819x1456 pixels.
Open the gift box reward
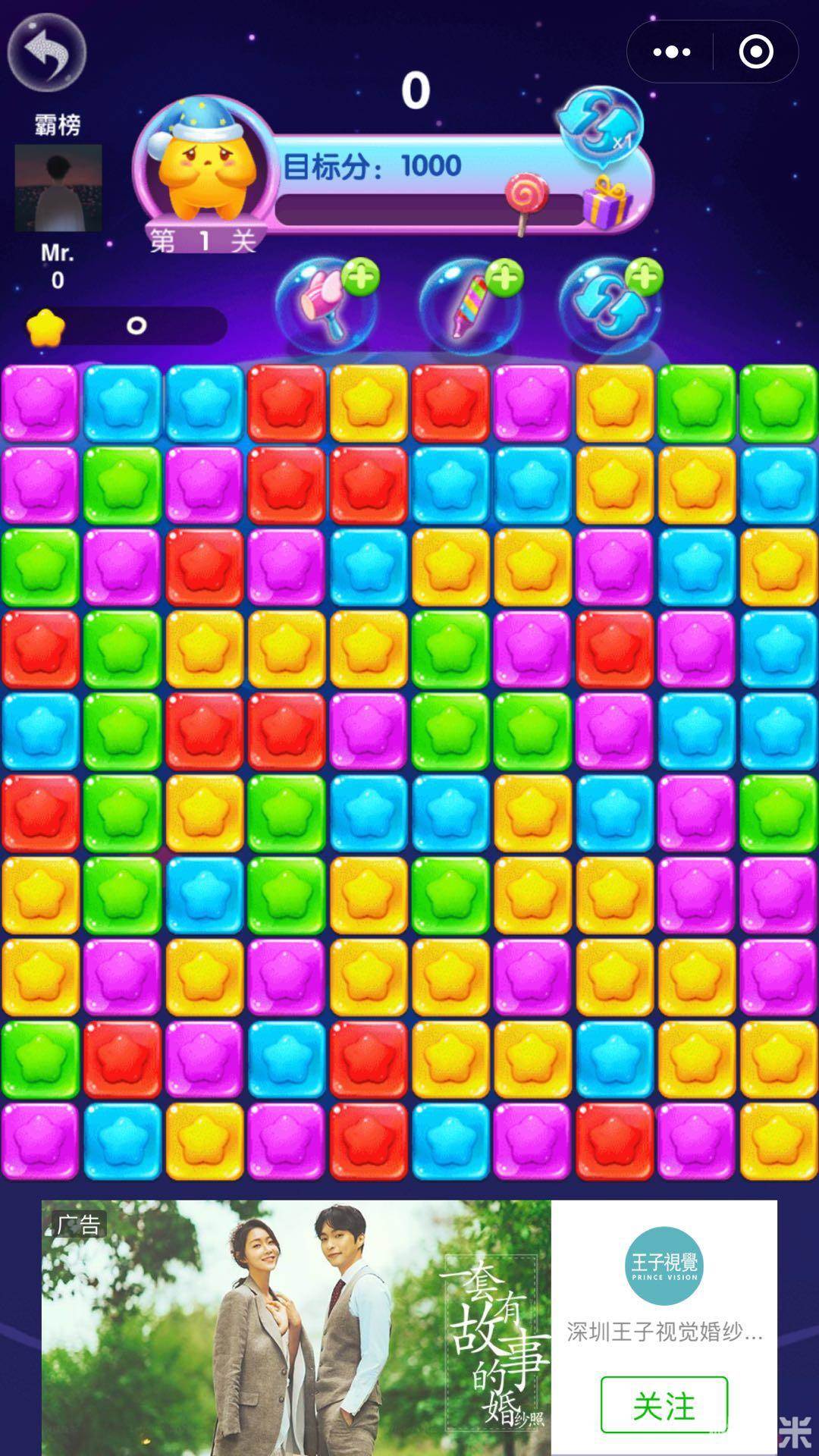click(x=607, y=202)
